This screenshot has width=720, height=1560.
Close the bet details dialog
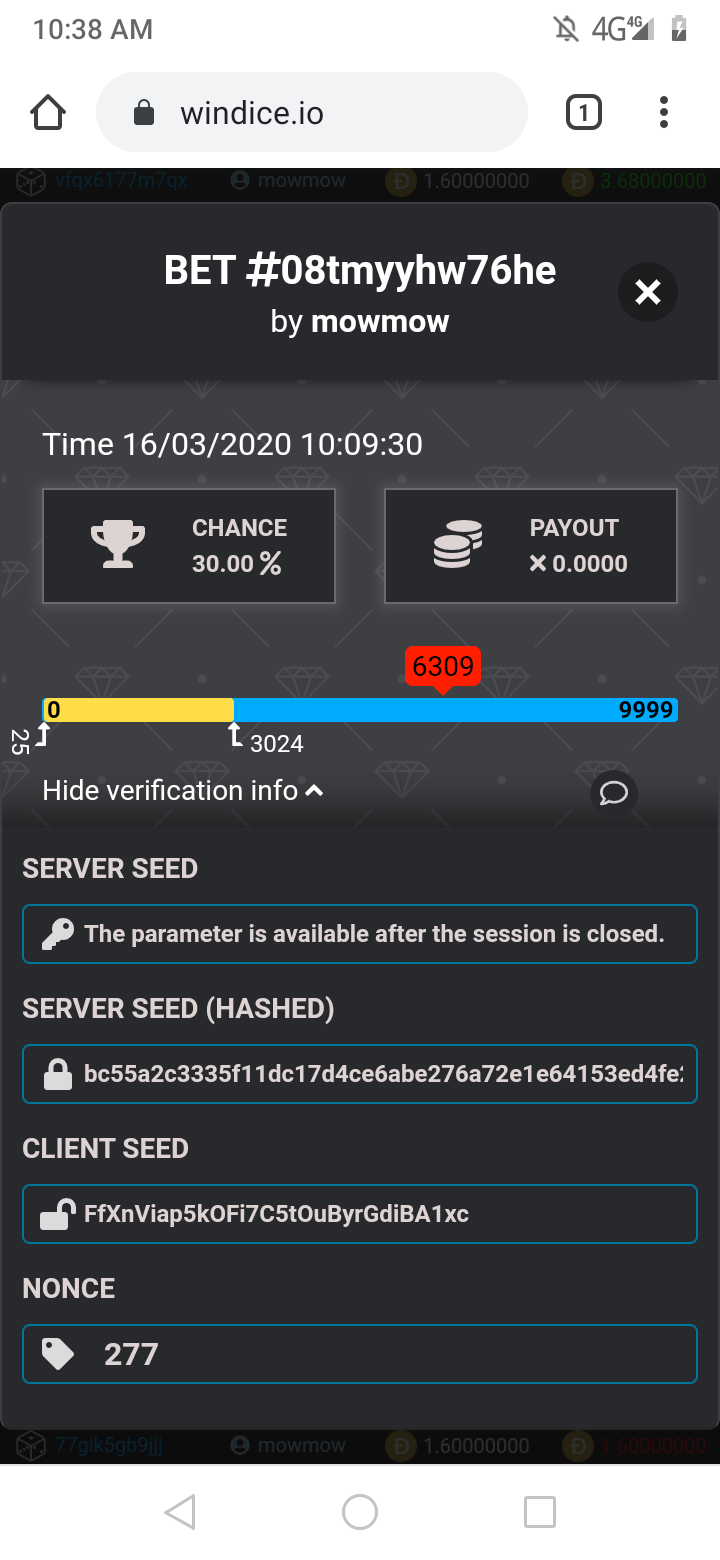647,292
